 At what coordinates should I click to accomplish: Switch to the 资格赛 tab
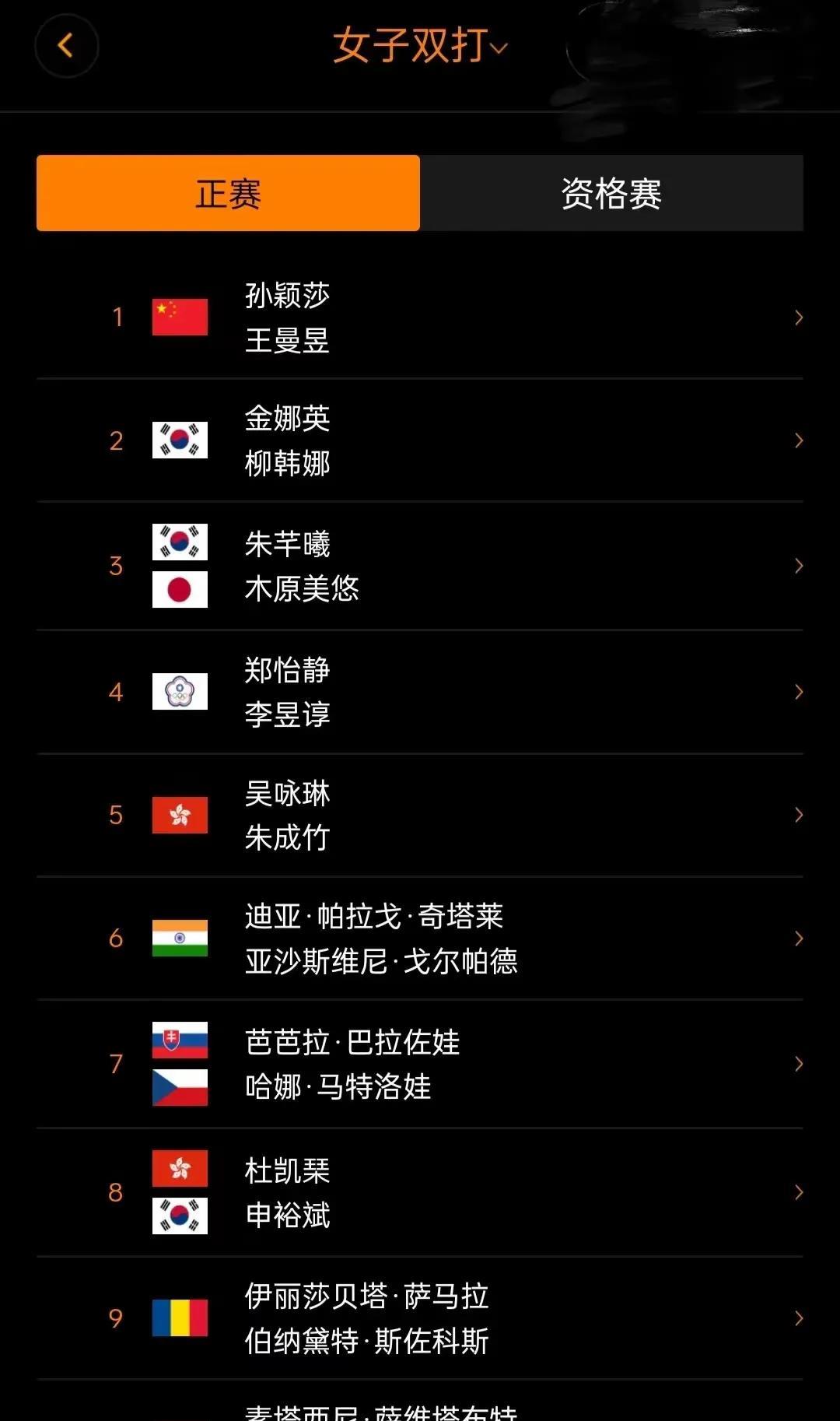point(611,193)
